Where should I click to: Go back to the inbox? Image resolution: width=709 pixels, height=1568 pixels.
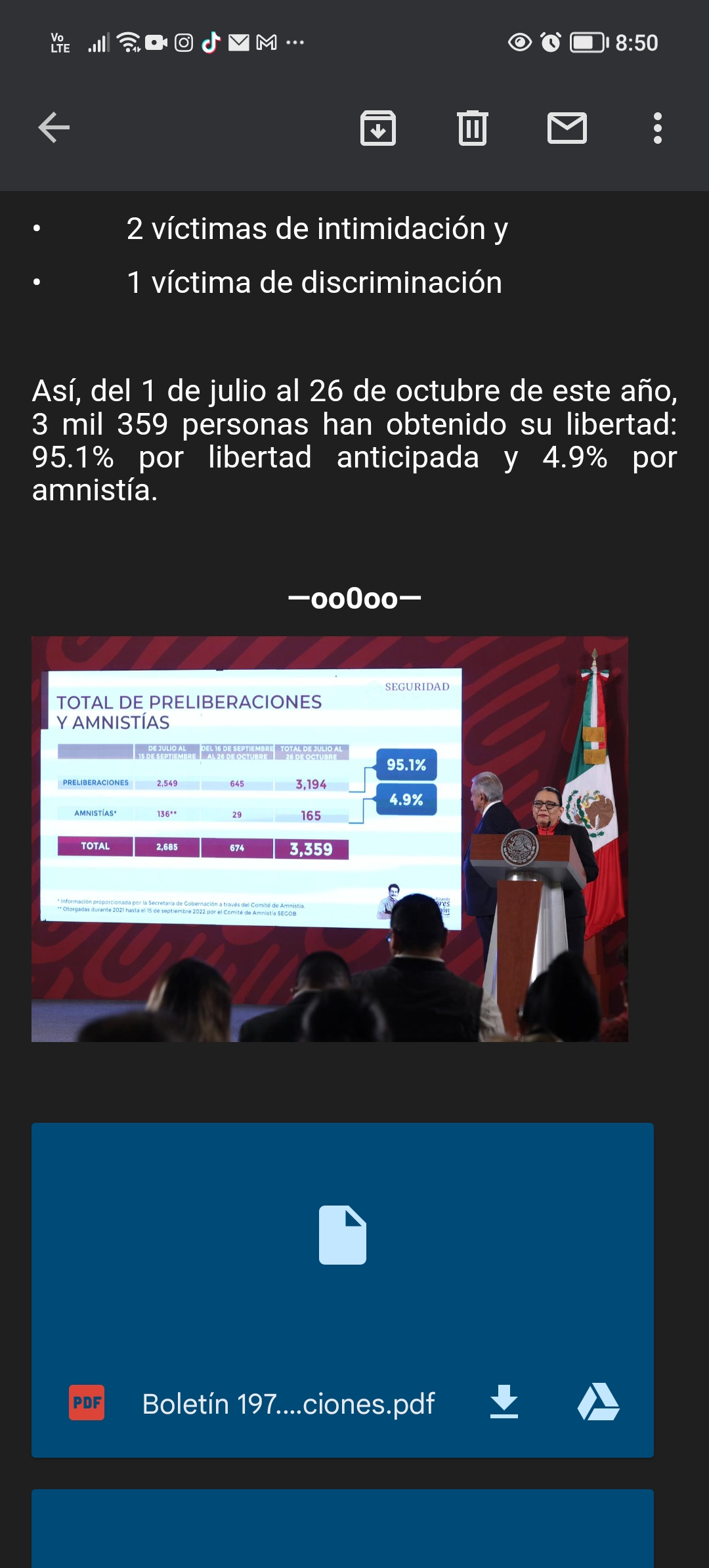click(x=54, y=127)
